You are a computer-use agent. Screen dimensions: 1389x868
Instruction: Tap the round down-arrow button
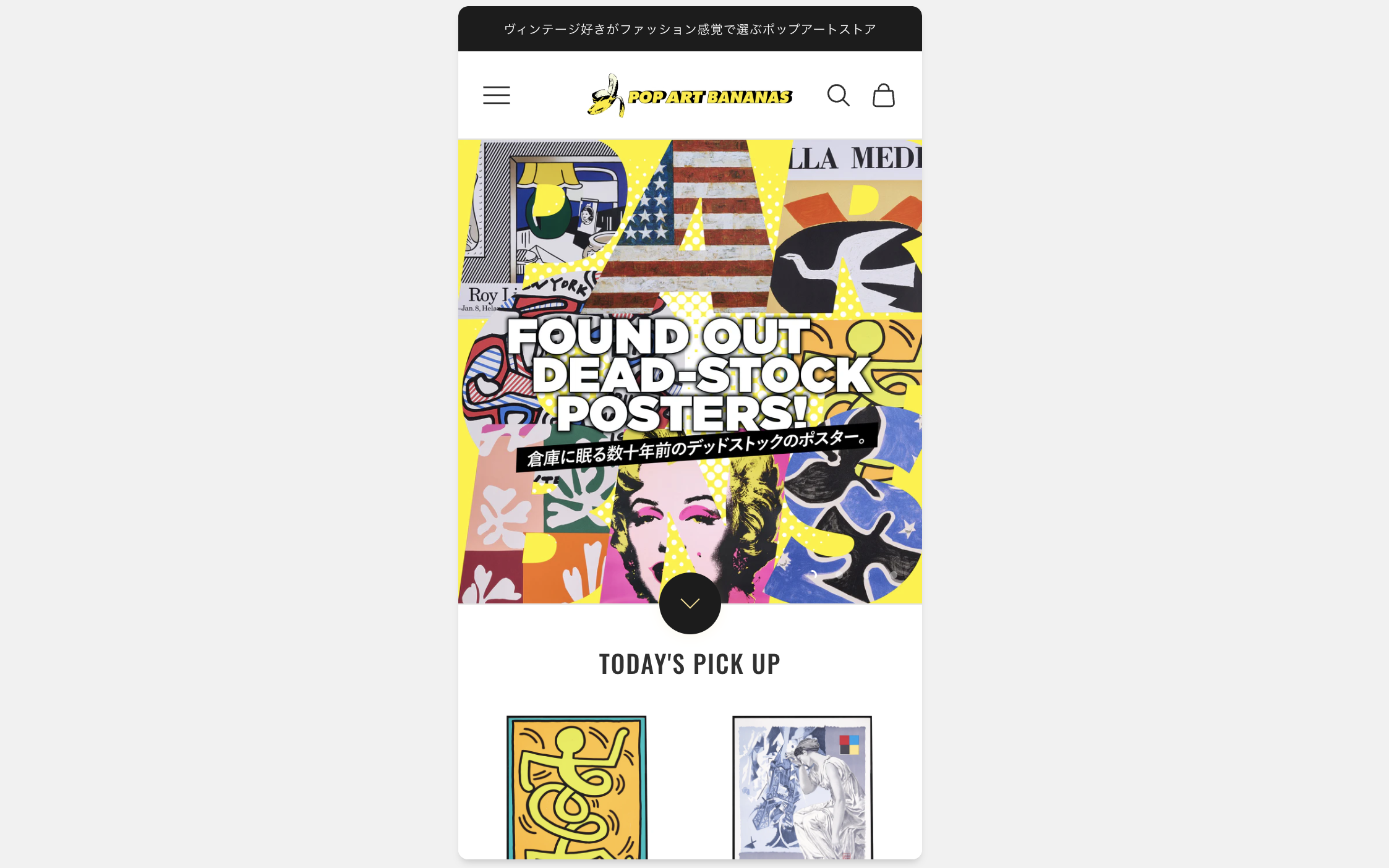[690, 603]
